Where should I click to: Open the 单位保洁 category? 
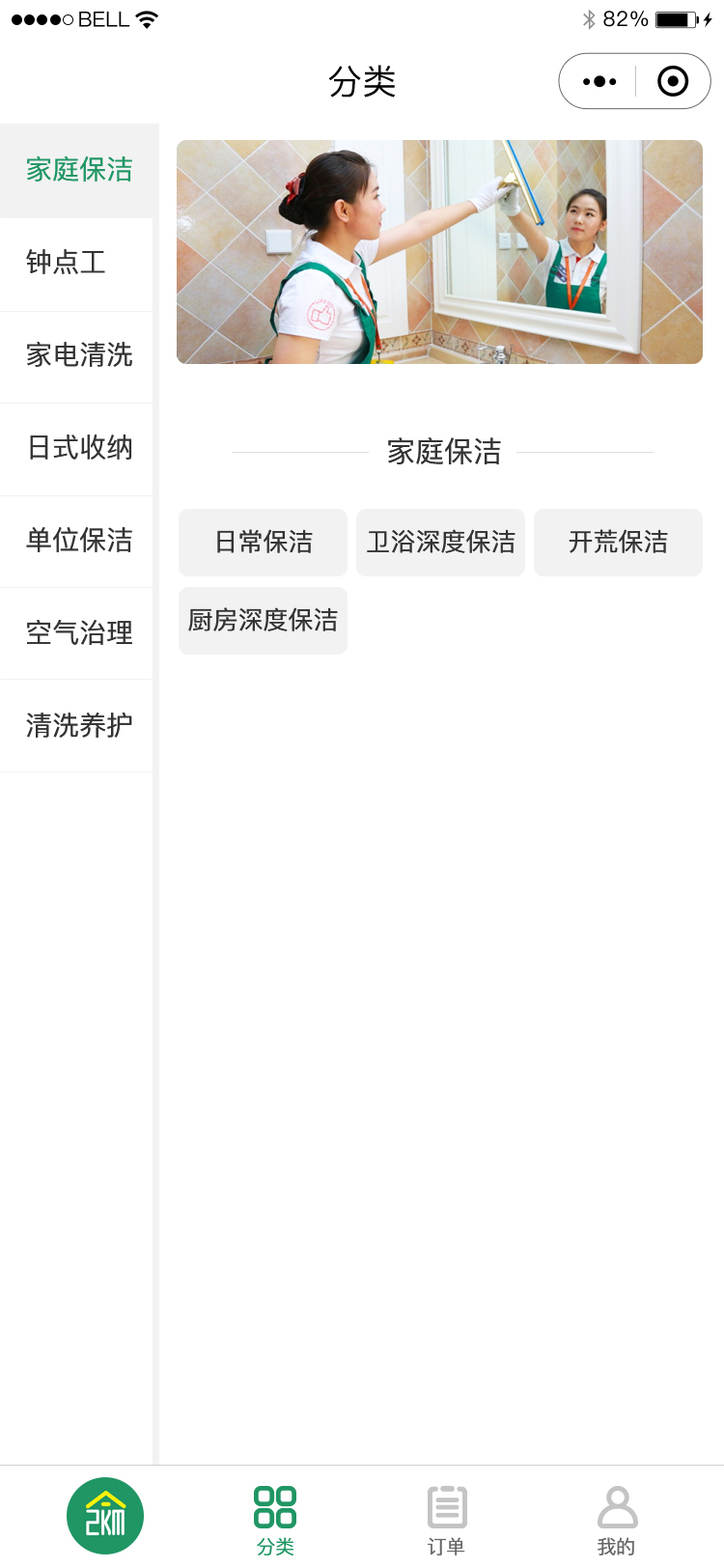point(76,541)
